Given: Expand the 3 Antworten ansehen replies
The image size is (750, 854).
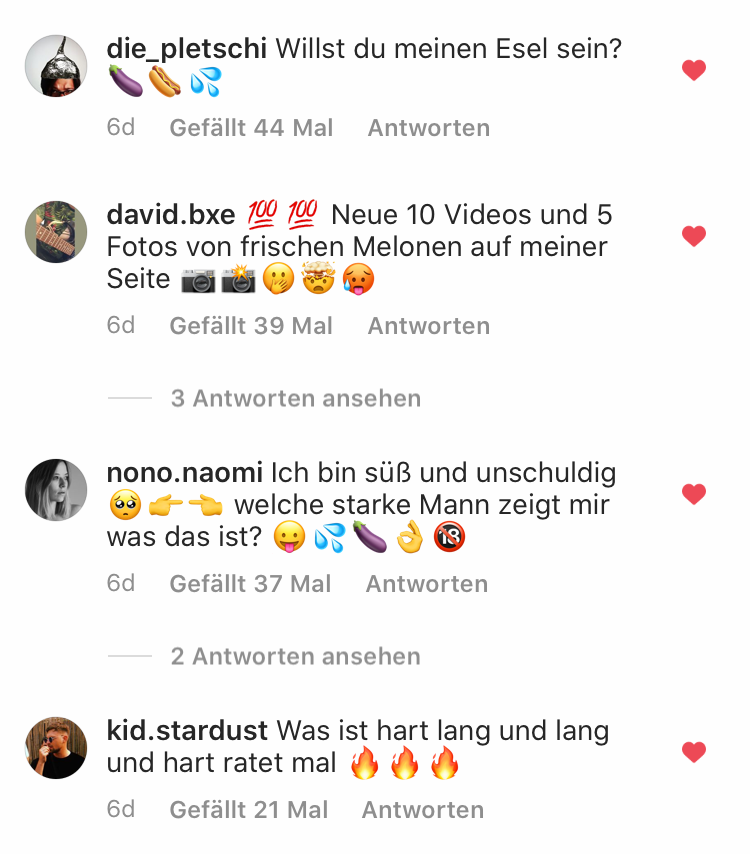Looking at the screenshot, I should coord(295,398).
